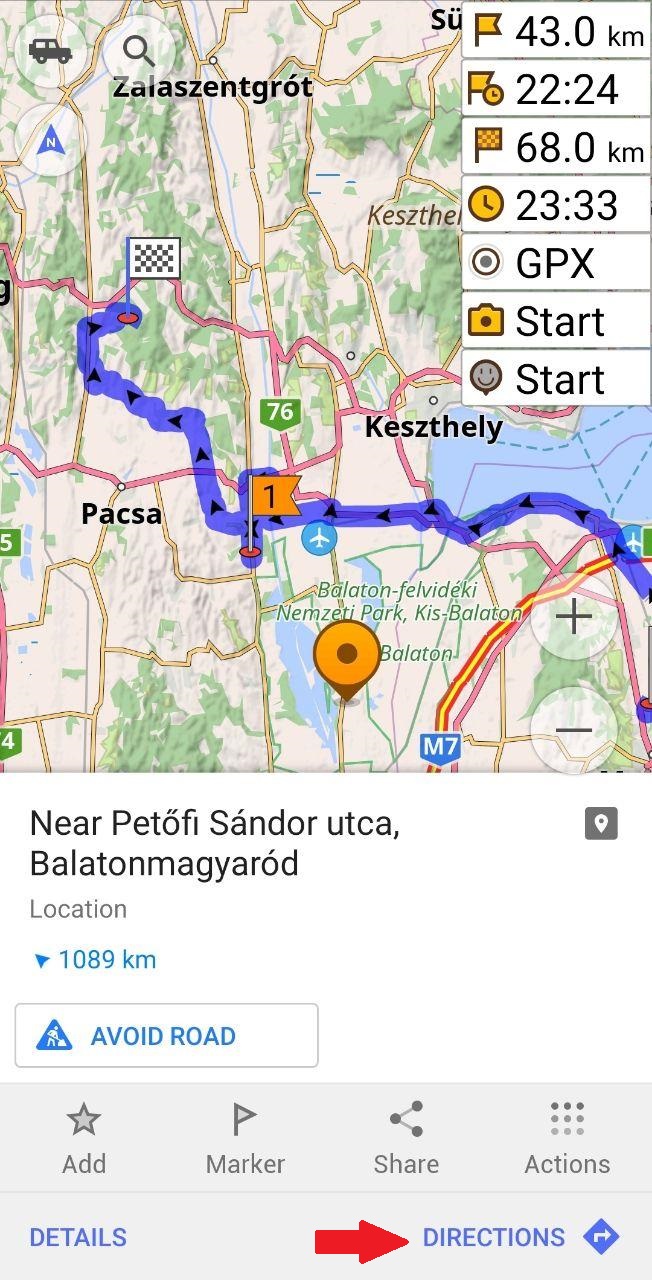This screenshot has height=1280, width=652.
Task: Zoom out on the map
Action: (573, 730)
